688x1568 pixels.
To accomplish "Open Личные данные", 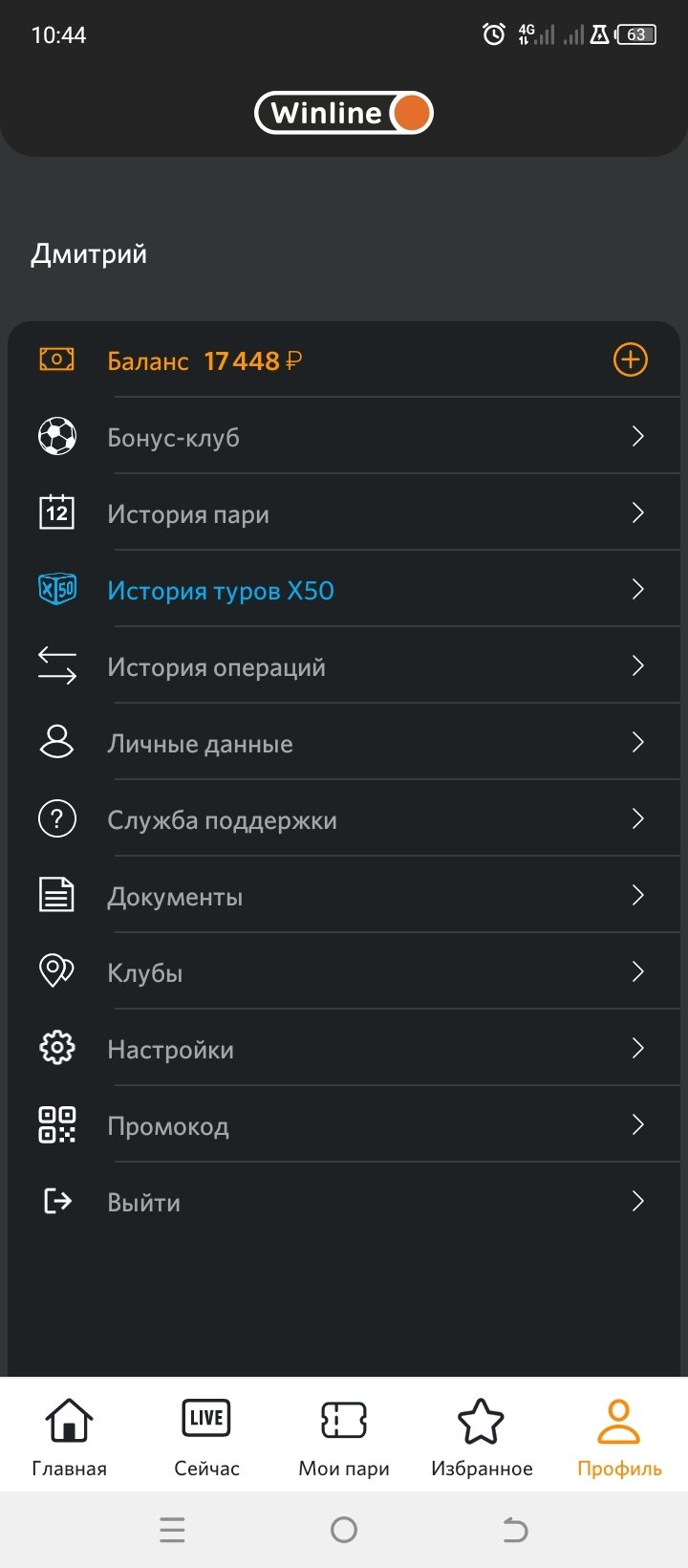I will [x=344, y=744].
